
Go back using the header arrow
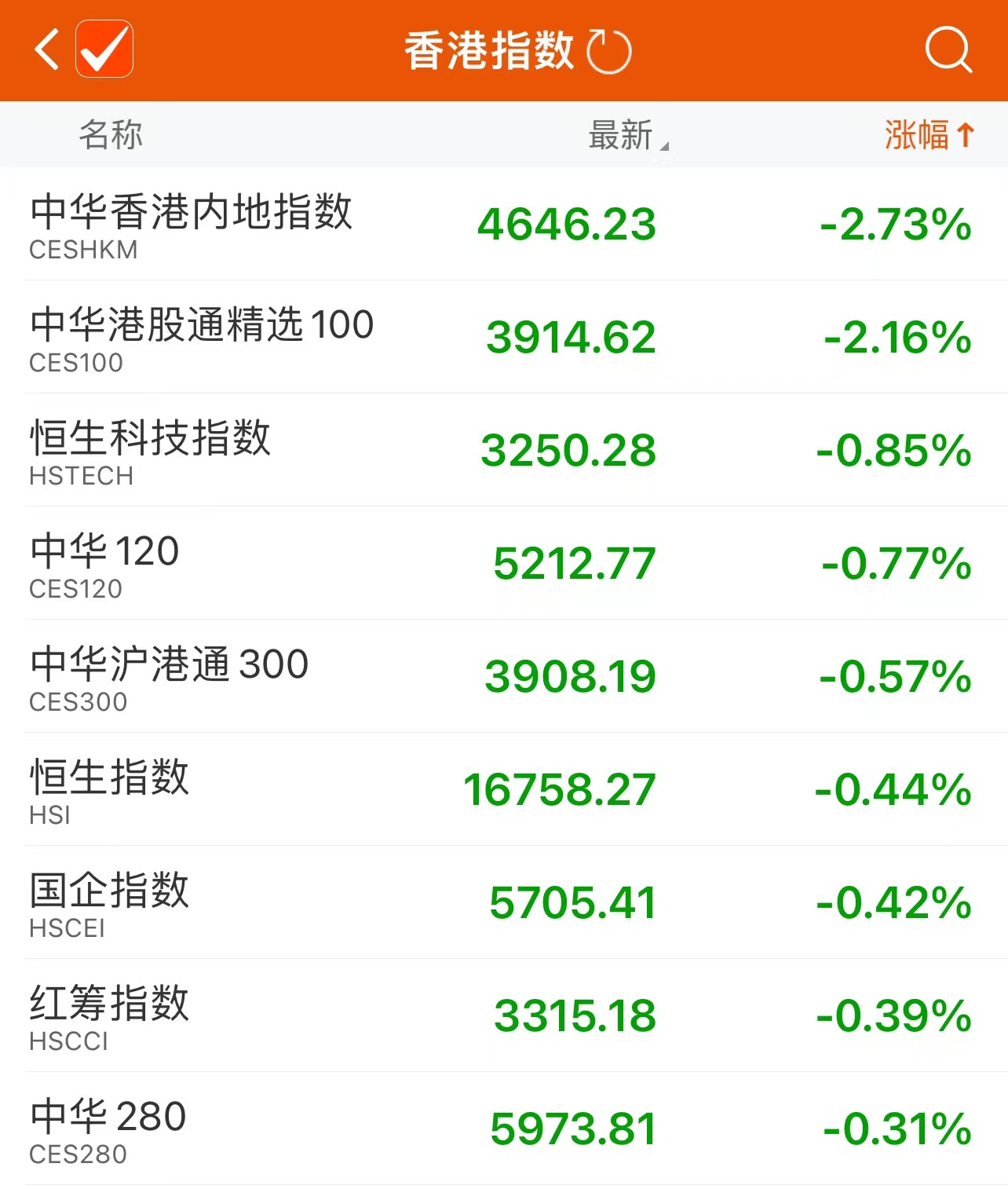(47, 50)
